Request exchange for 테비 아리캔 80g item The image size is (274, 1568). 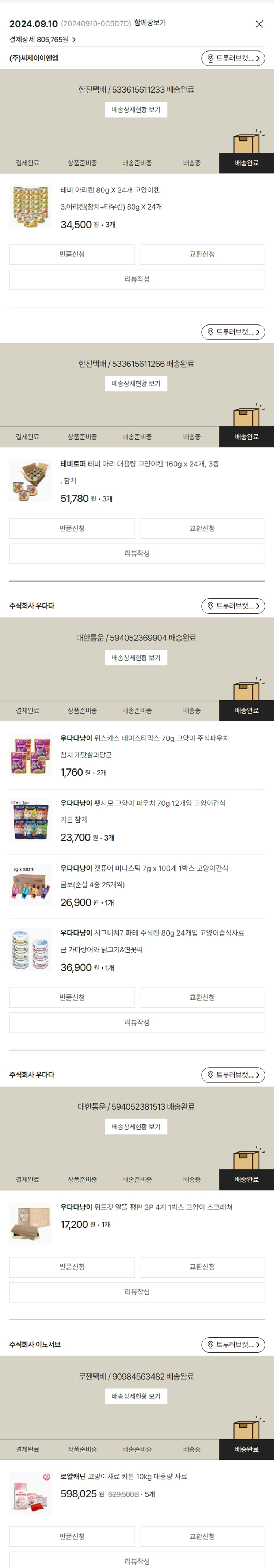click(x=202, y=255)
